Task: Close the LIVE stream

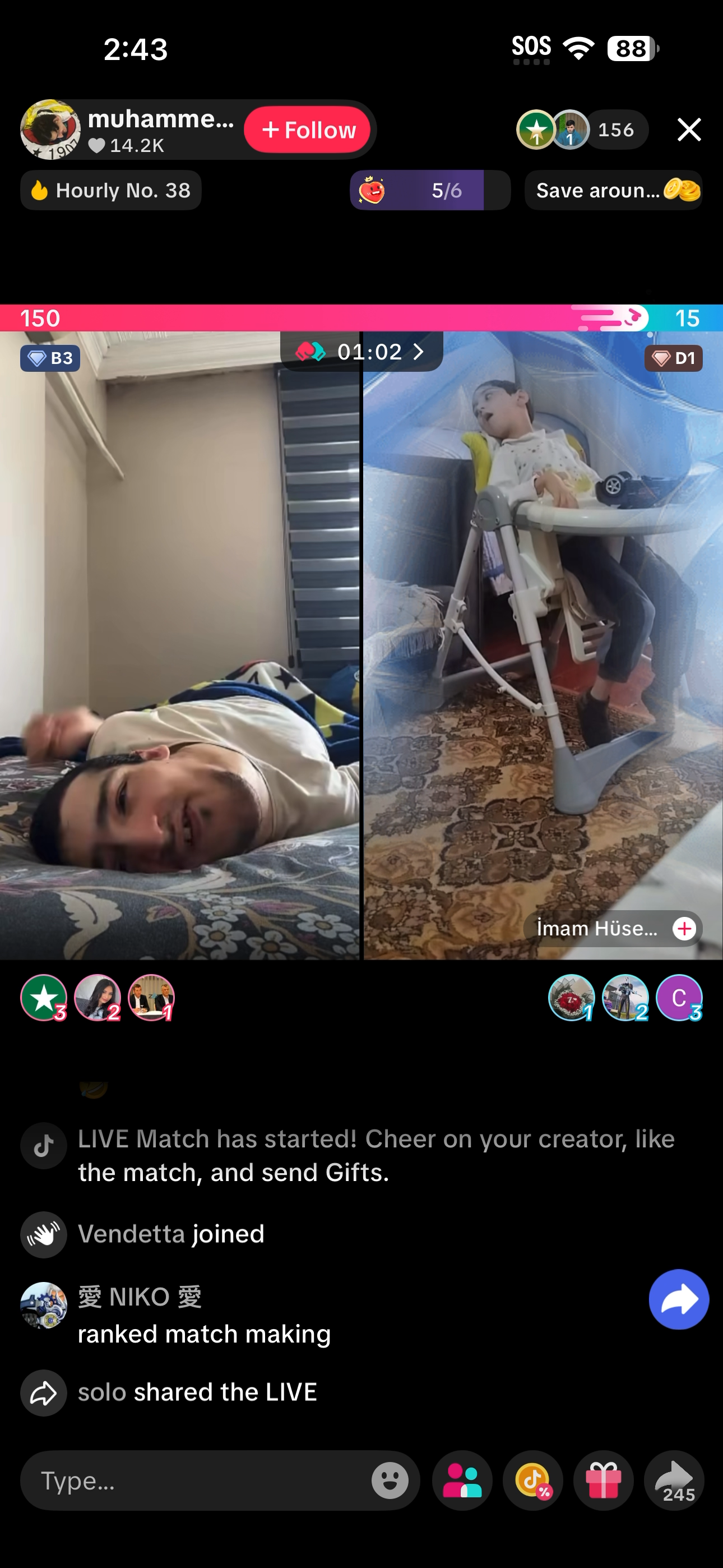Action: (688, 130)
